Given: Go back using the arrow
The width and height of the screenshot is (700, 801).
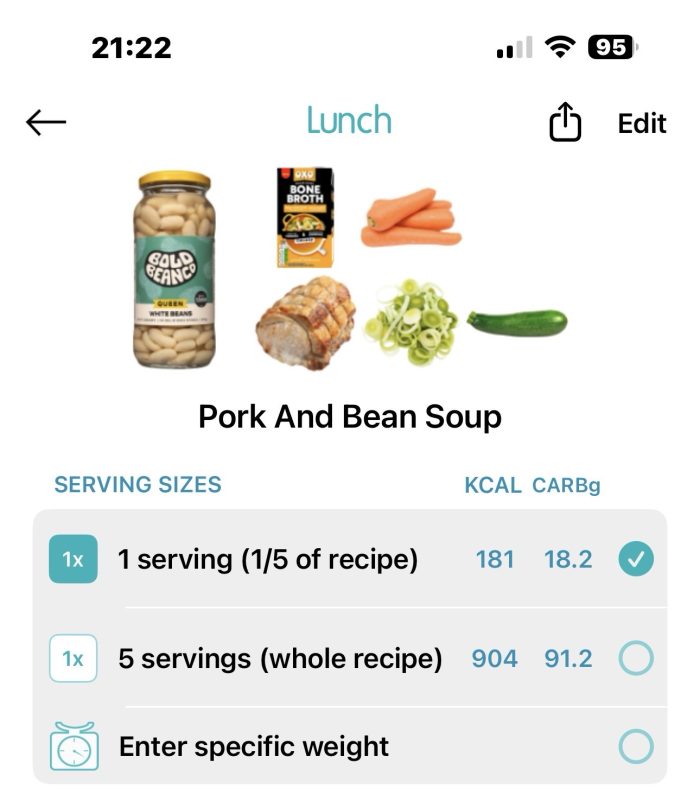Looking at the screenshot, I should (x=46, y=122).
